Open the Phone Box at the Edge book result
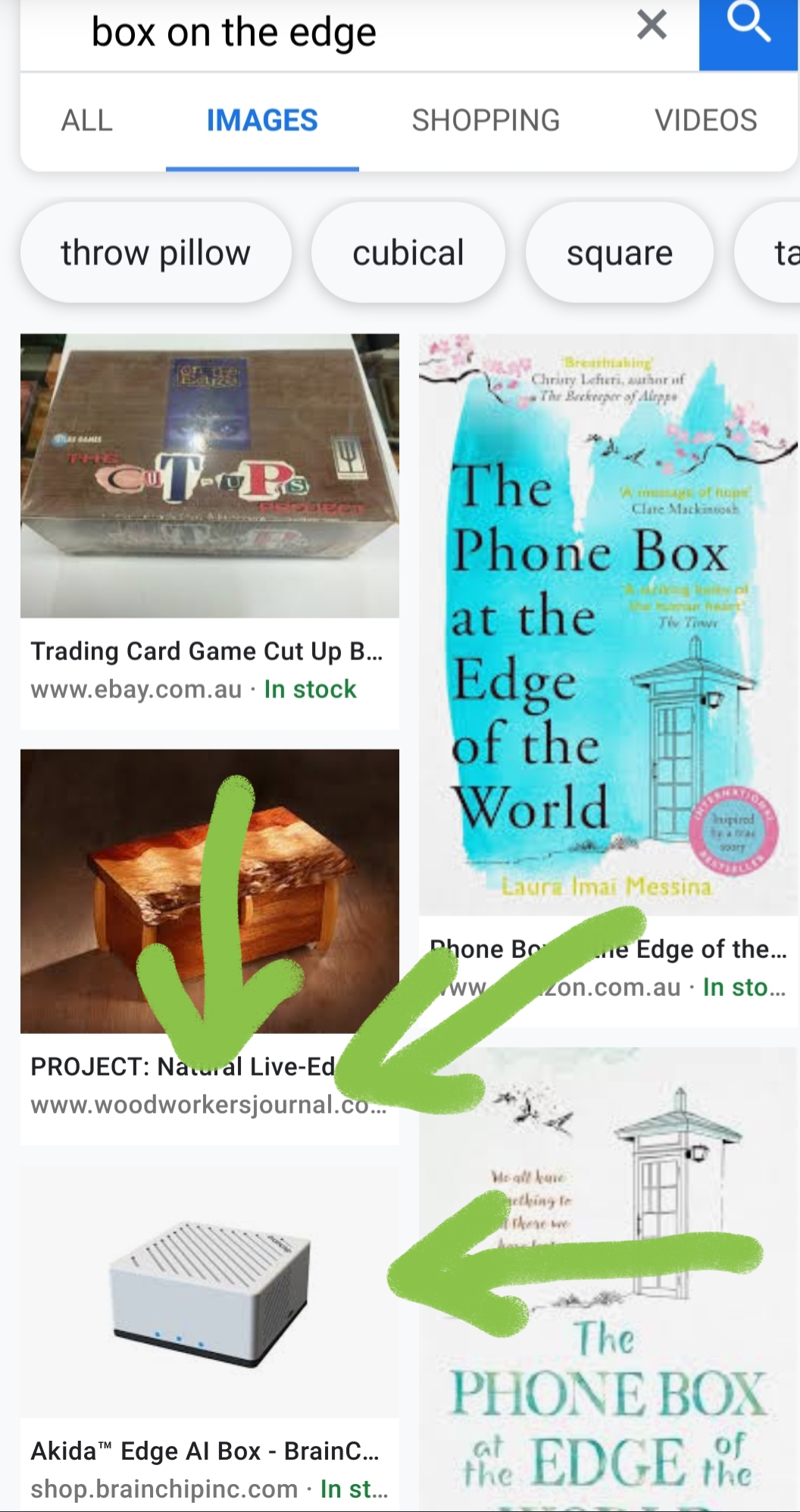Screen dimensions: 800x1512 [x=608, y=621]
